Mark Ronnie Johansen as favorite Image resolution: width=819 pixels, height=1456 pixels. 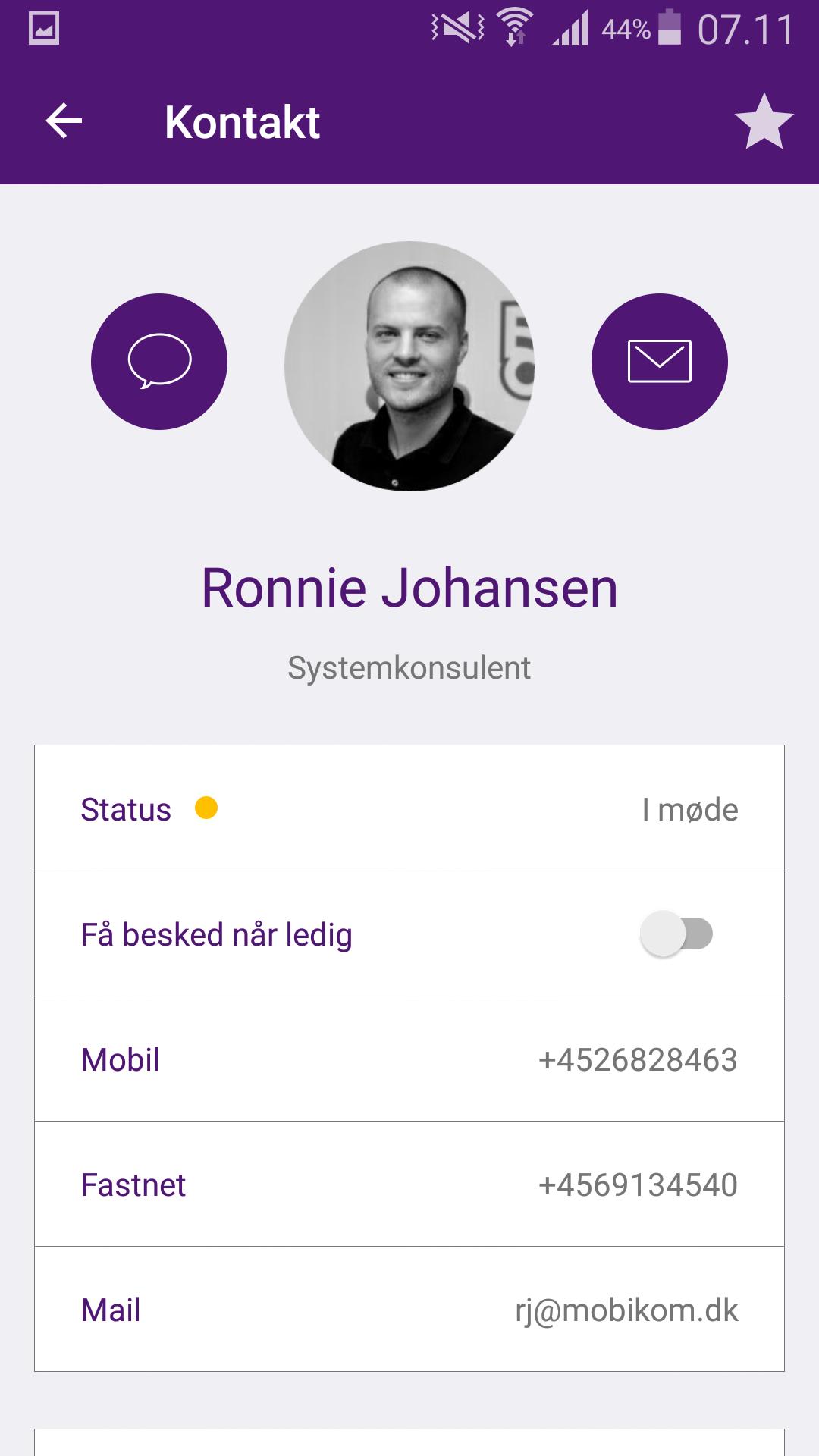(764, 121)
